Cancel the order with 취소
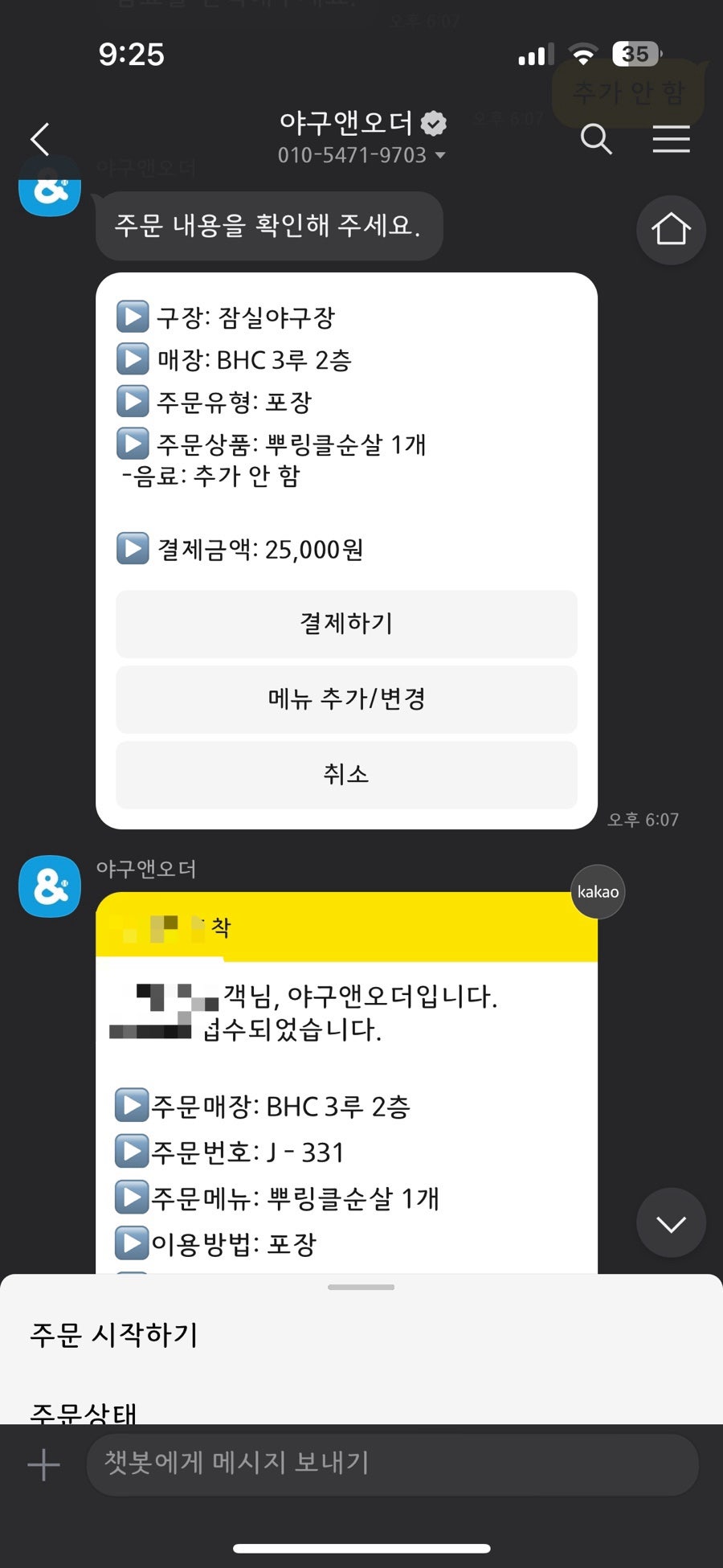The image size is (723, 1568). click(x=346, y=774)
